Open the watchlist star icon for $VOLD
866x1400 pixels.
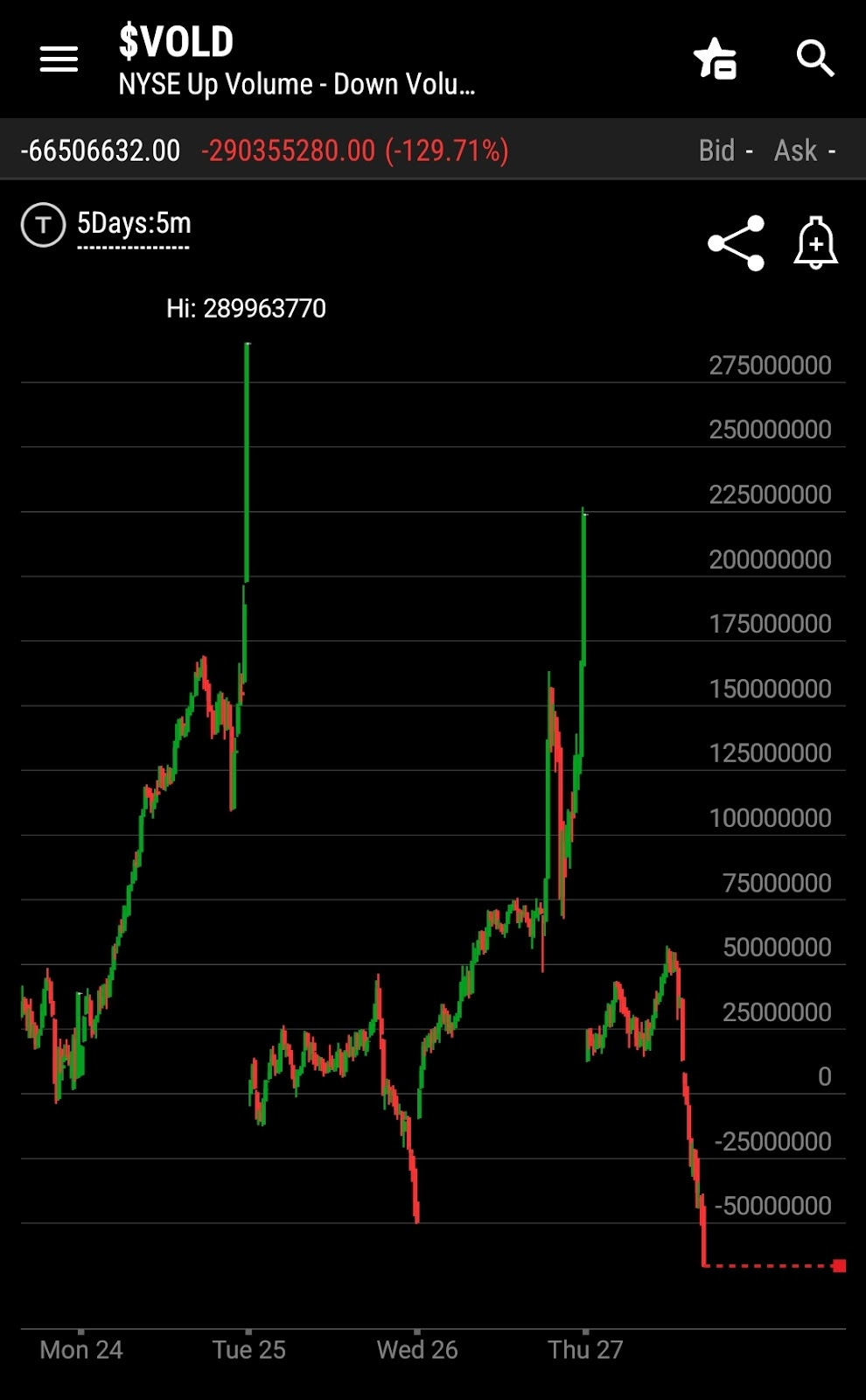pyautogui.click(x=716, y=59)
